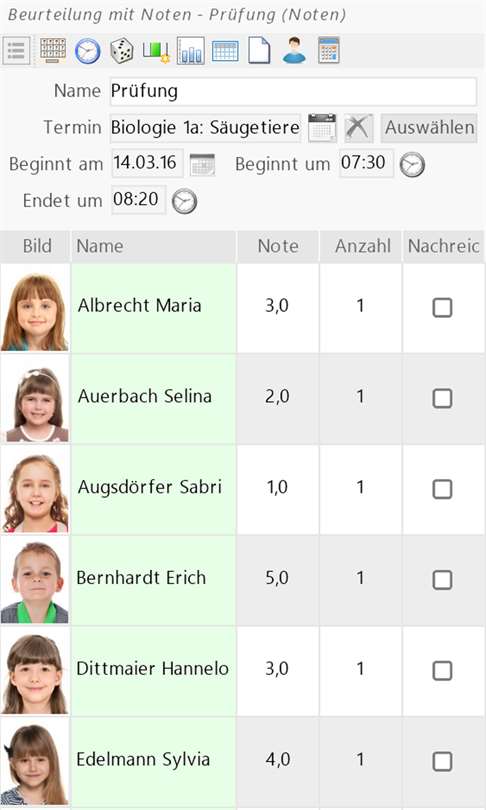486x810 pixels.
Task: Tap the student person icon
Action: [x=294, y=51]
